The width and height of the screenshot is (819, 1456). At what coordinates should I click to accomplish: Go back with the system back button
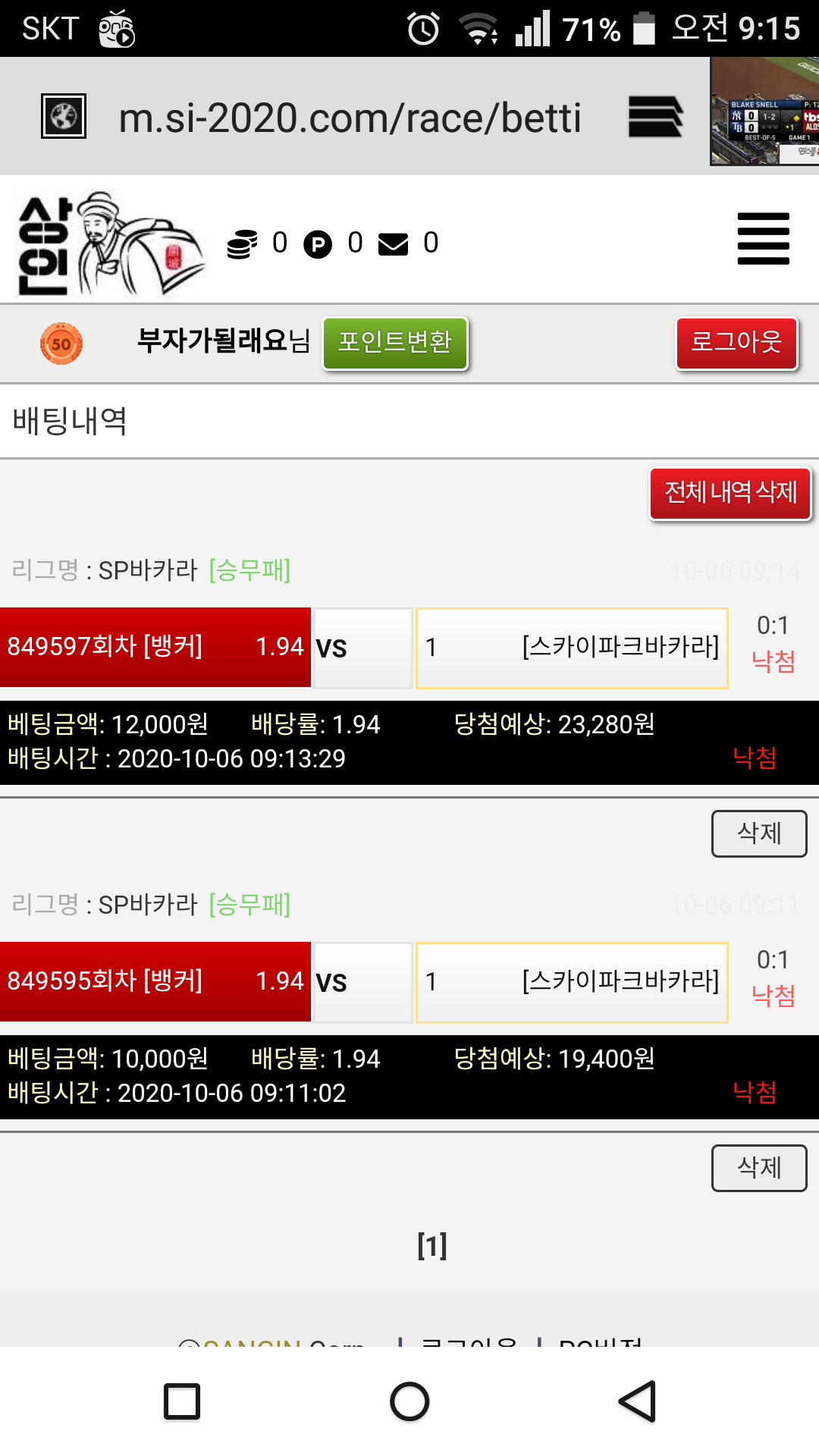[637, 1401]
